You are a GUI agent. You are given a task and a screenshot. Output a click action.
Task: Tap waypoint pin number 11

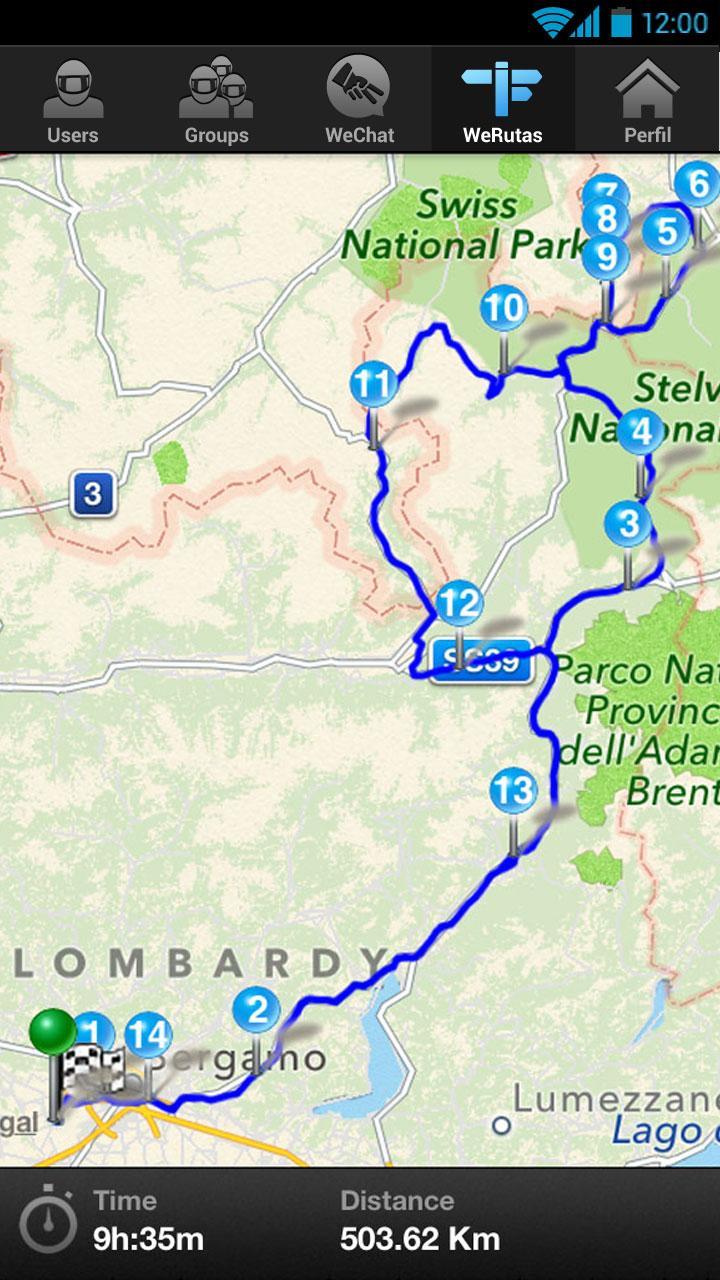374,385
